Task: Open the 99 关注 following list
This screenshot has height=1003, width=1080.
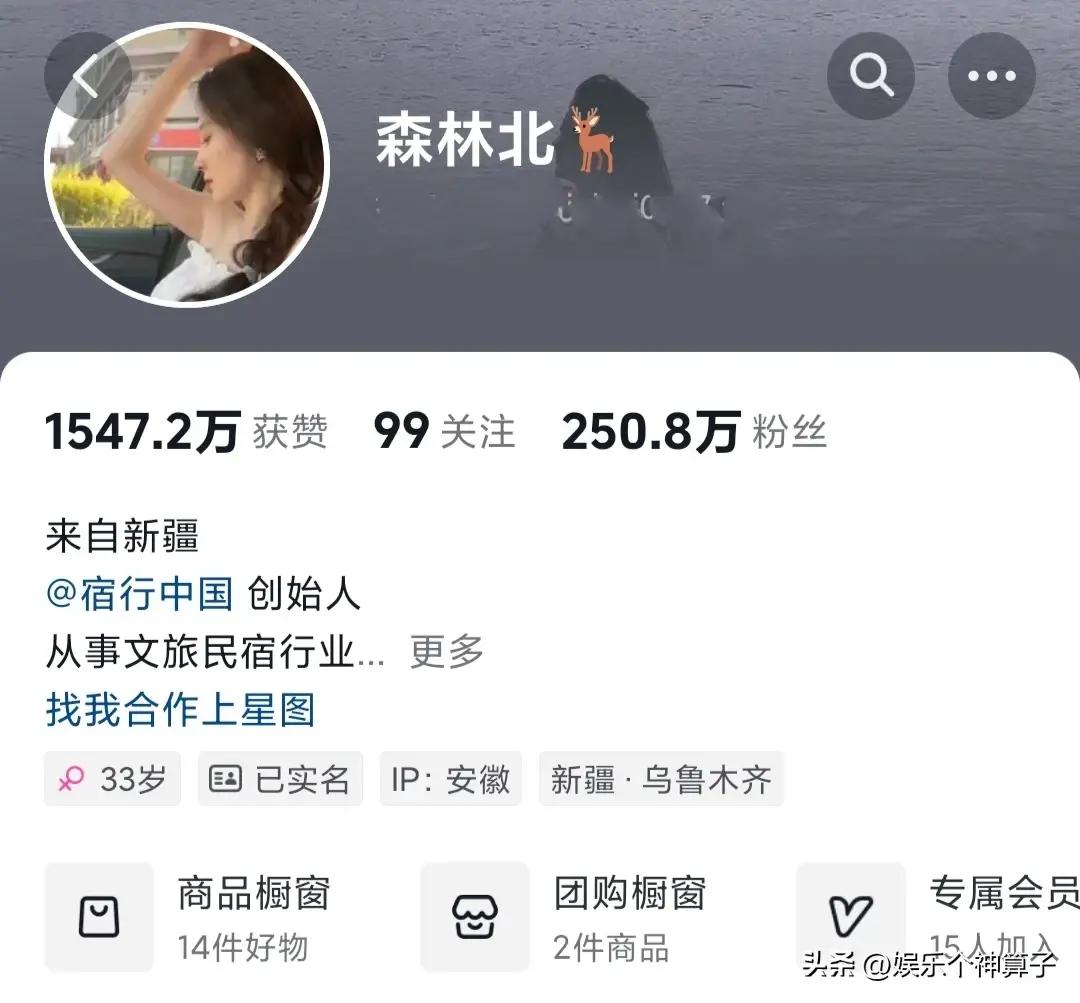Action: click(444, 432)
